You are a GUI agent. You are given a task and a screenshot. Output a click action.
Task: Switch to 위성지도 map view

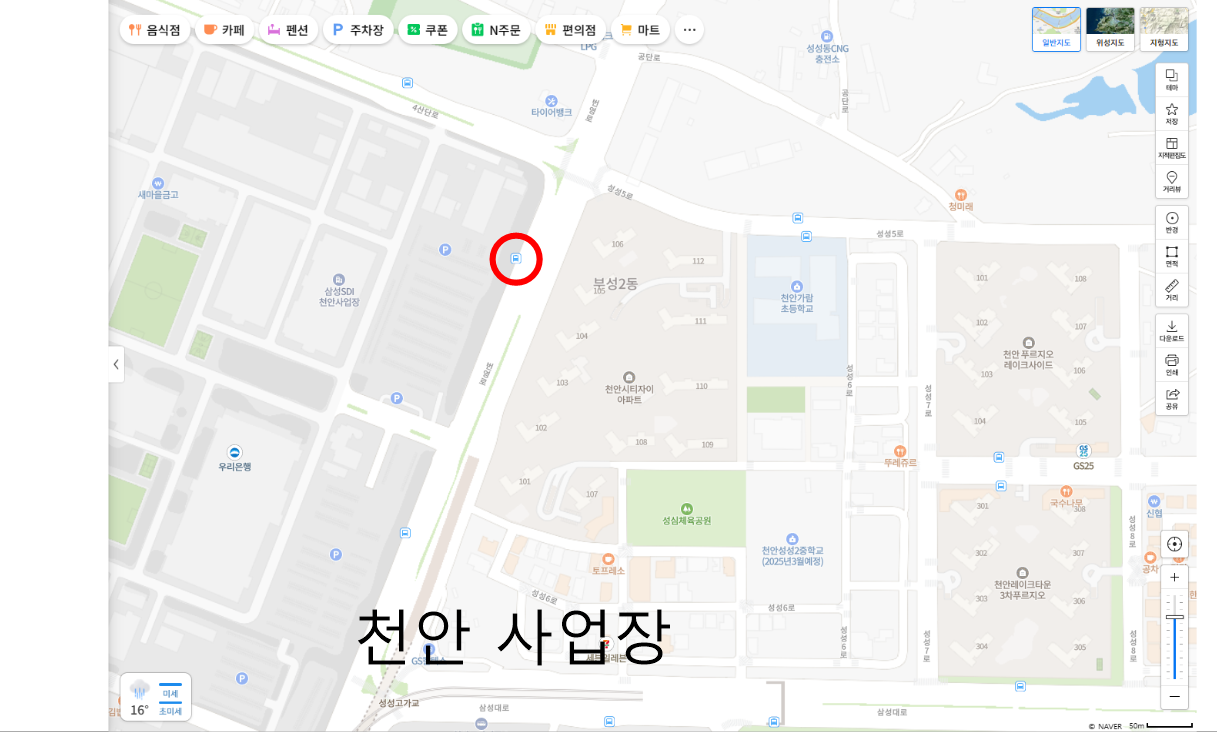[x=1110, y=29]
